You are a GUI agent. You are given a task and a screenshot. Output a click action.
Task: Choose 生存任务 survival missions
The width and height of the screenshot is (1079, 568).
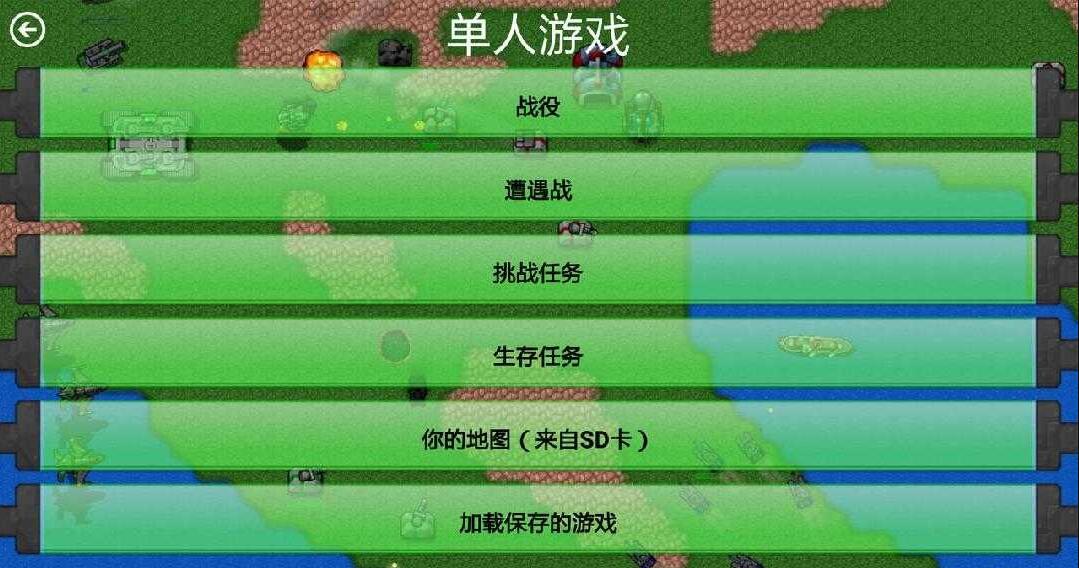point(538,355)
